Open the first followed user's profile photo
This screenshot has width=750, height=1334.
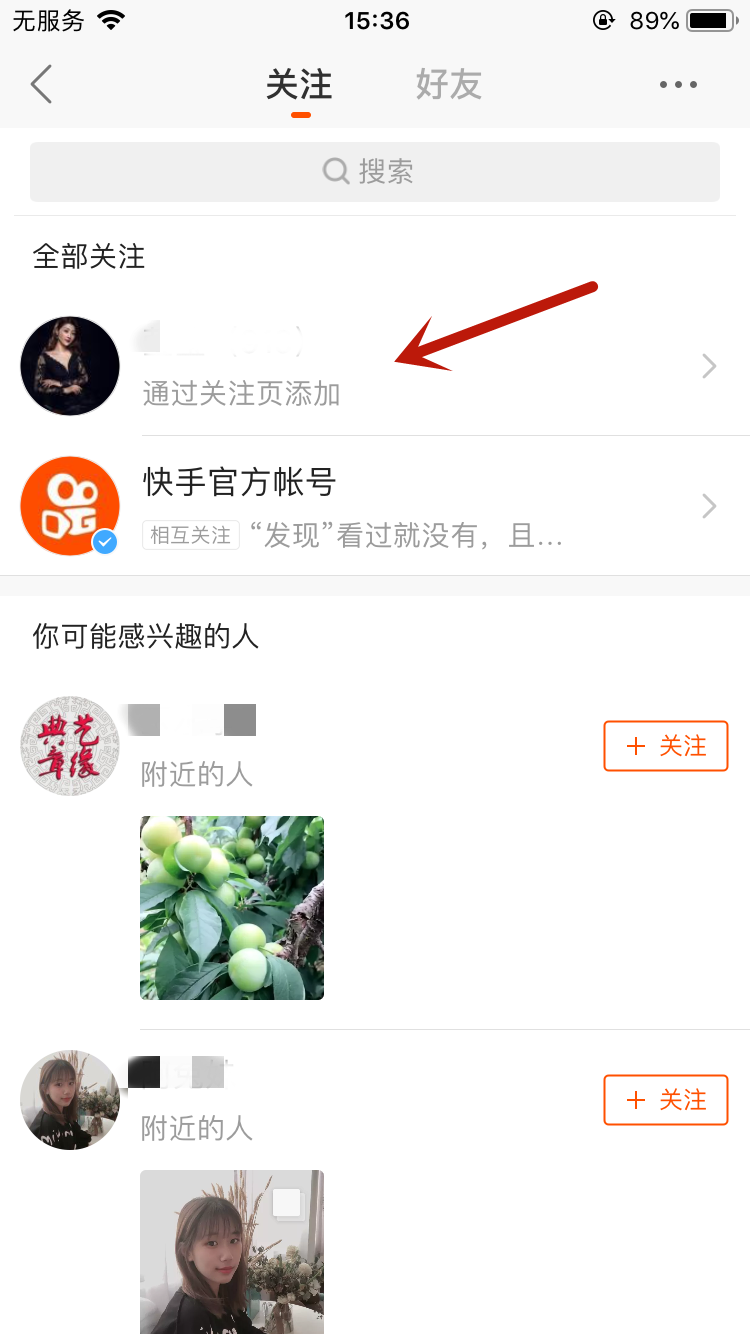coord(70,366)
